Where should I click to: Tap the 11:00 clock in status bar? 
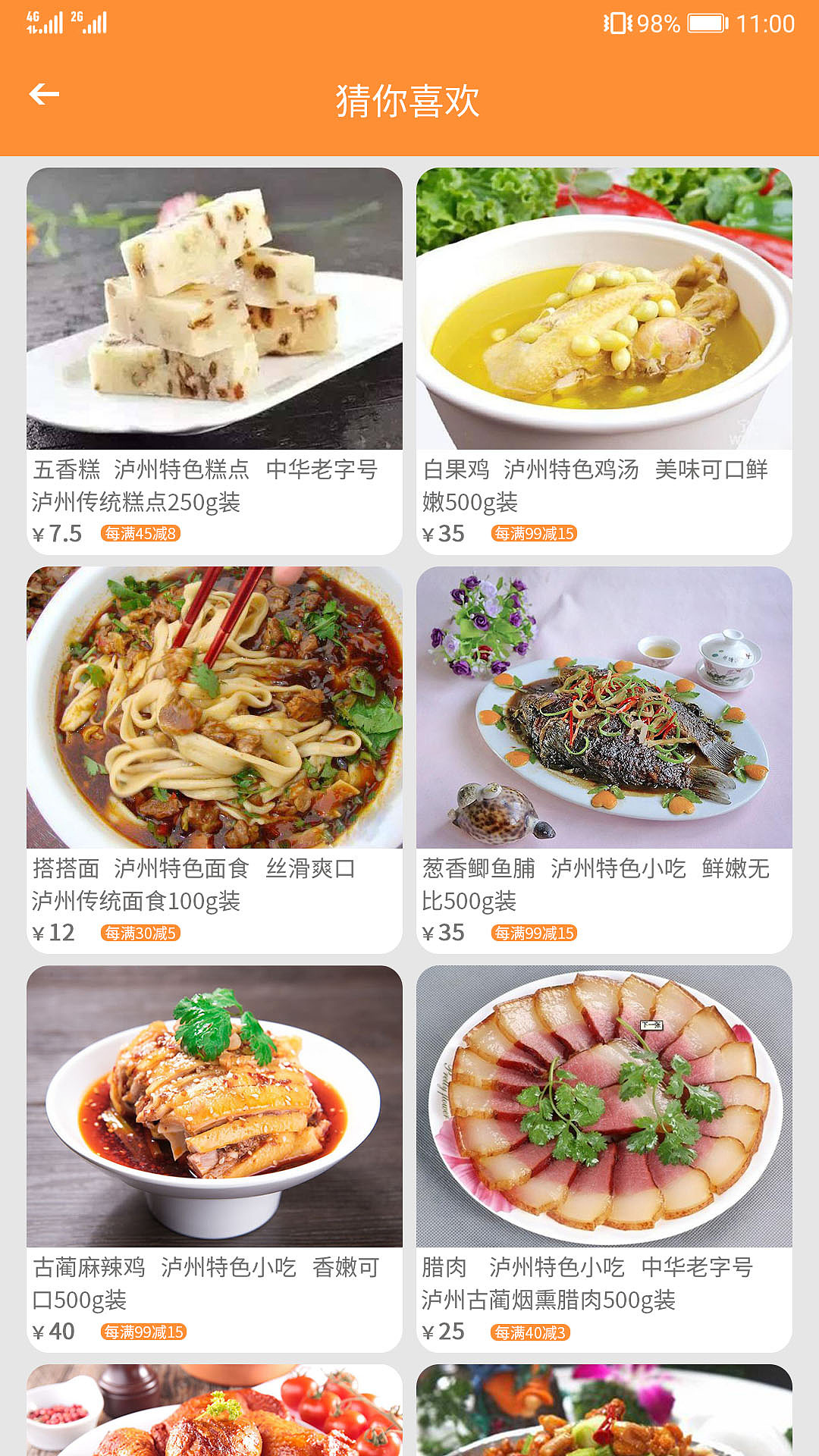pyautogui.click(x=766, y=23)
